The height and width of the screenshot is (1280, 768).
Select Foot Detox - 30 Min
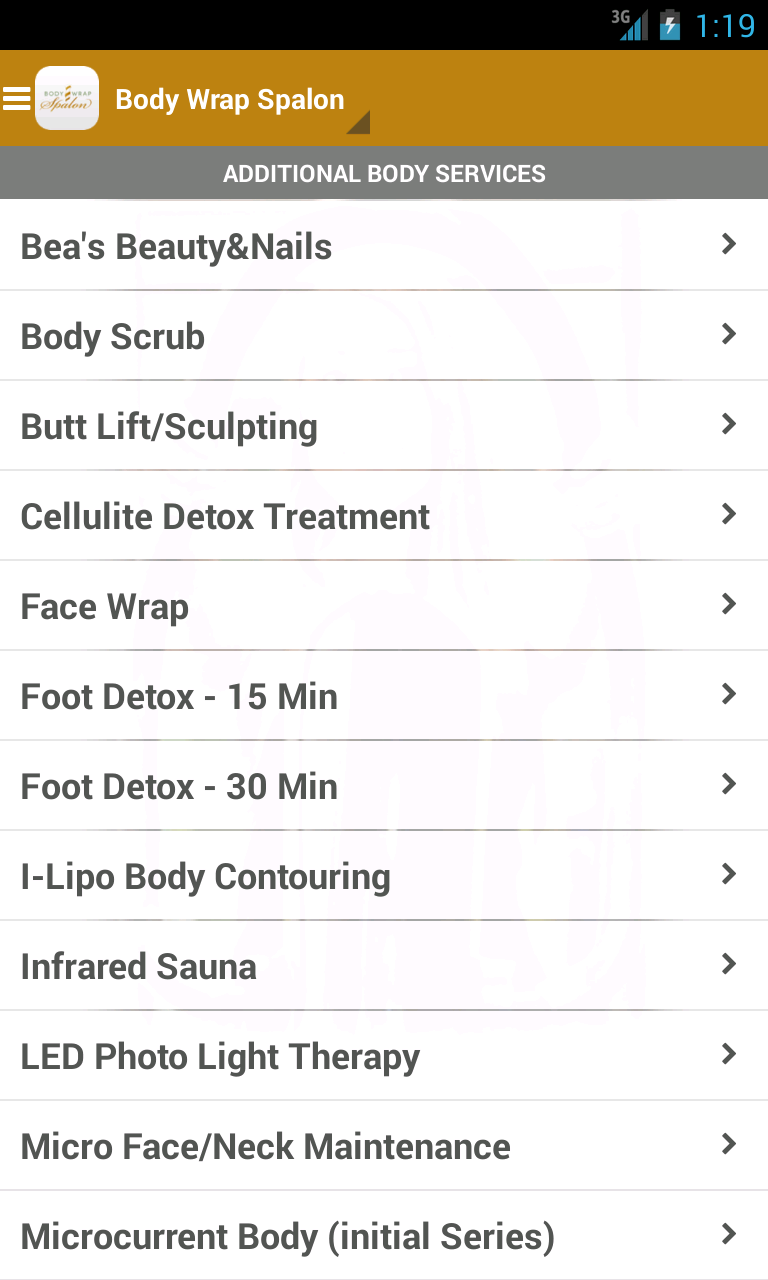coord(384,786)
